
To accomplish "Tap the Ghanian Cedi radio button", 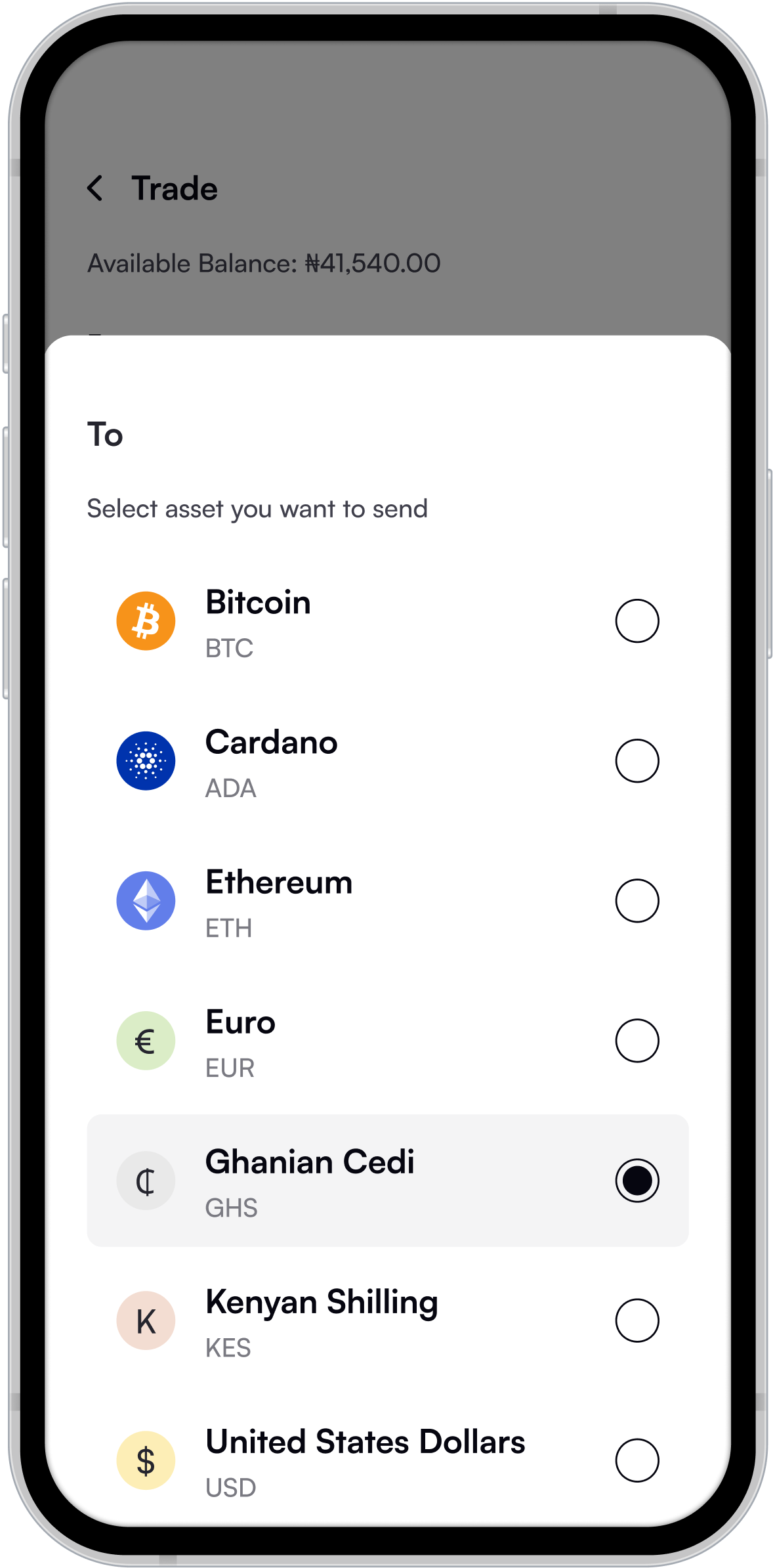I will pyautogui.click(x=637, y=1181).
